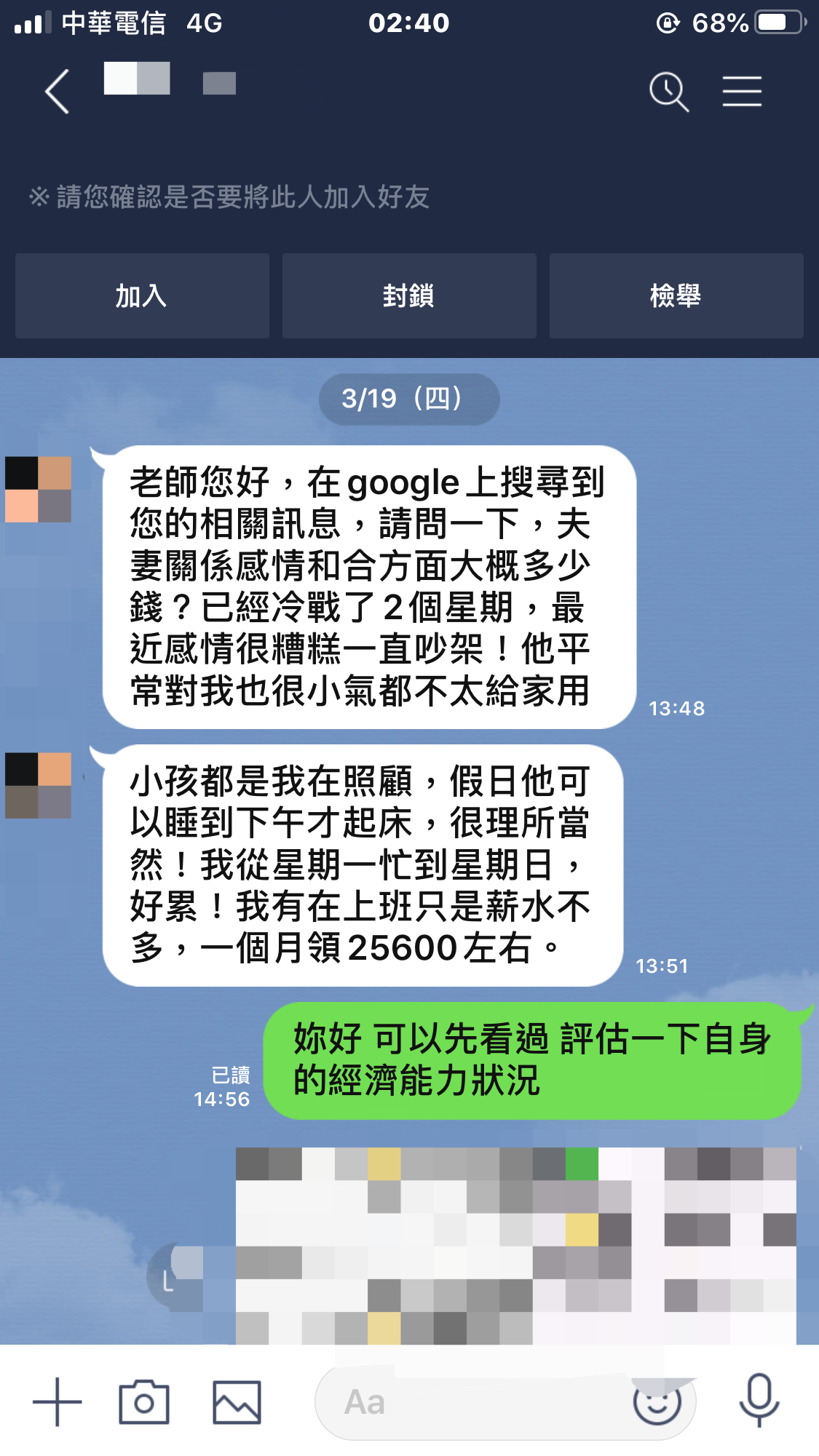
Task: Open the camera to take a photo
Action: (x=144, y=1401)
